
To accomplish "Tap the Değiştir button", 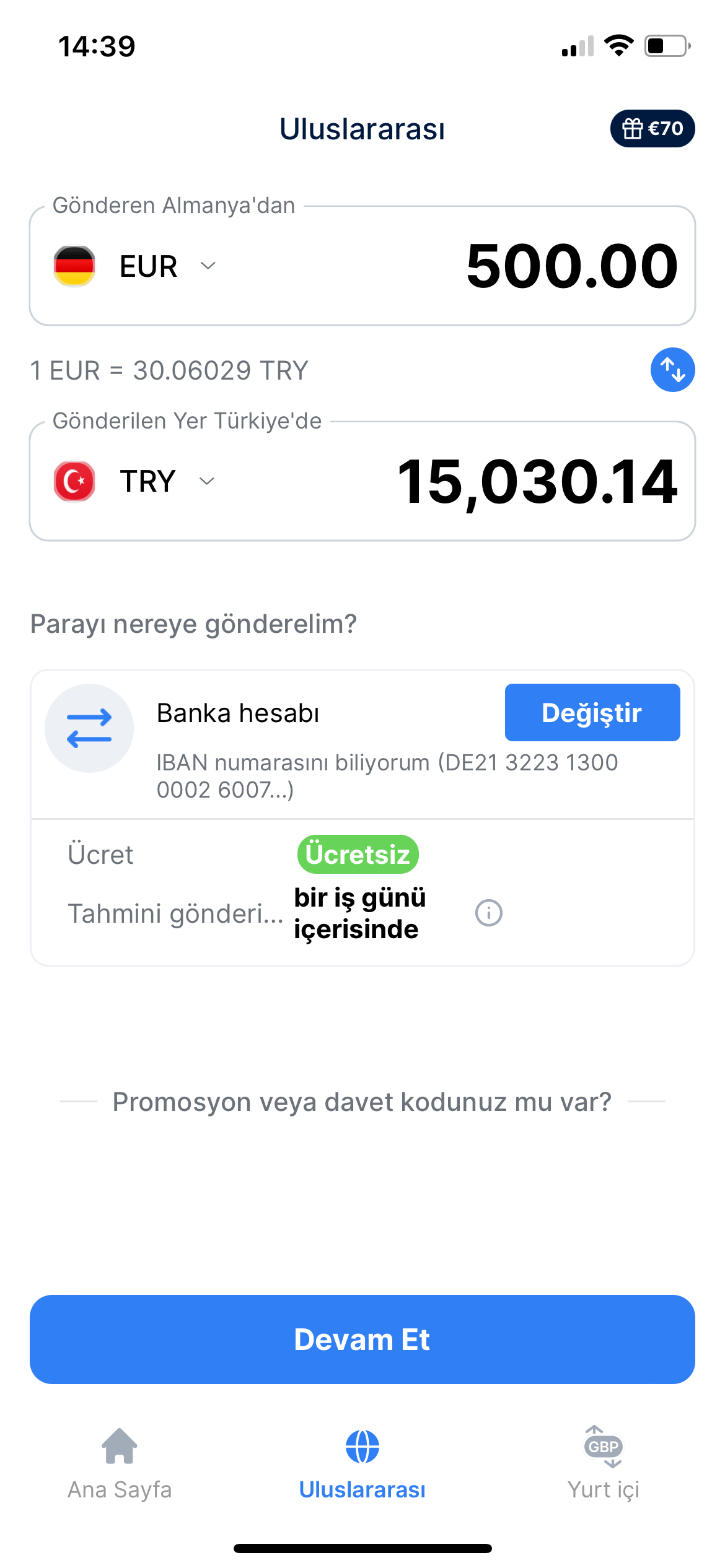I will pyautogui.click(x=592, y=712).
